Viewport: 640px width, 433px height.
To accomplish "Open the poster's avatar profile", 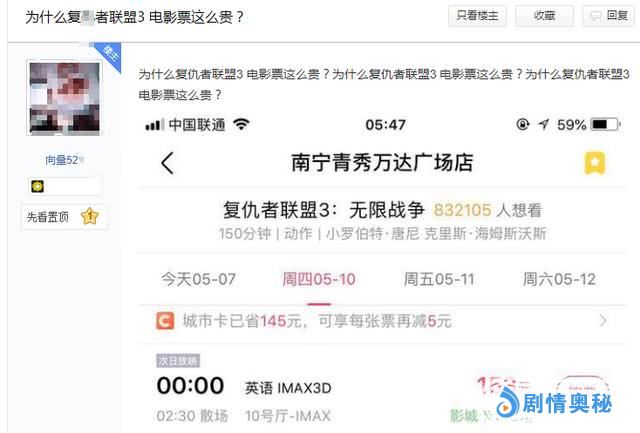I will coord(64,97).
